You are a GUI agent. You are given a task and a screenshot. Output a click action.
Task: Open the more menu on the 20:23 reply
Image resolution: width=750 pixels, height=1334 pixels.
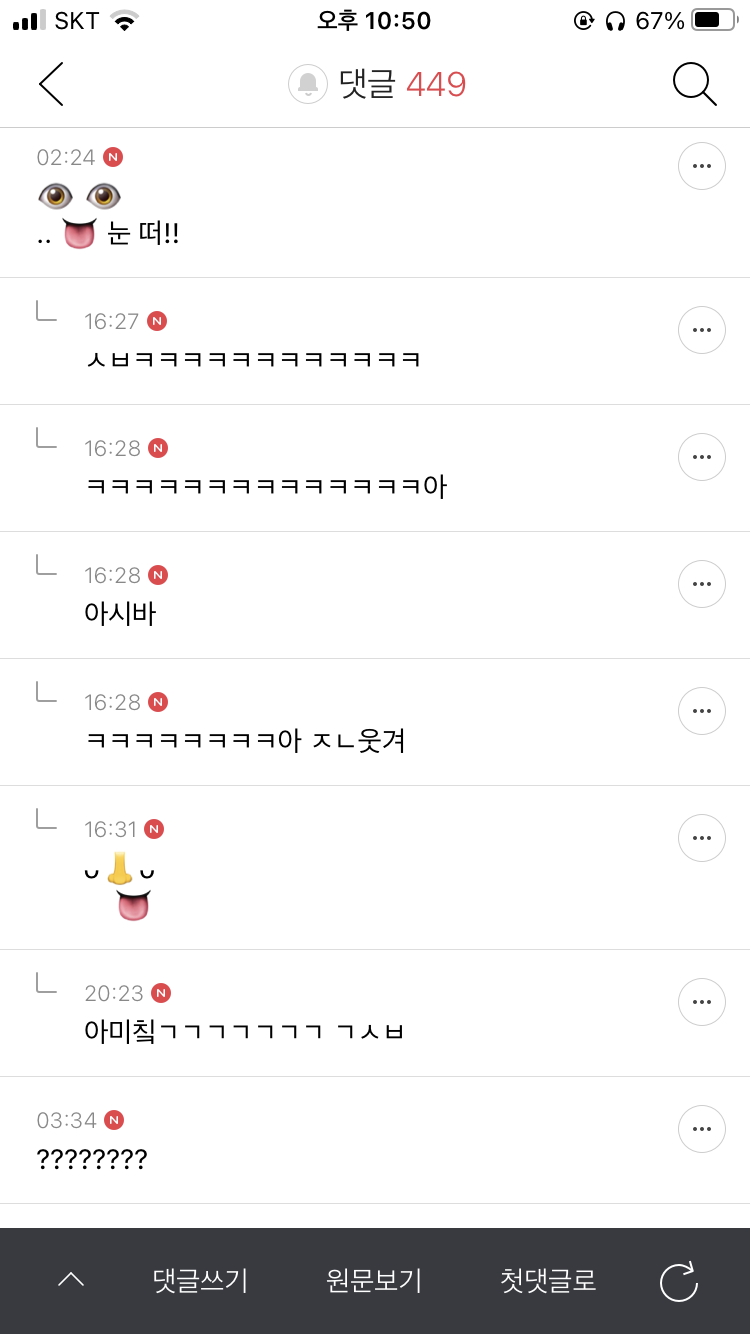click(x=701, y=1001)
